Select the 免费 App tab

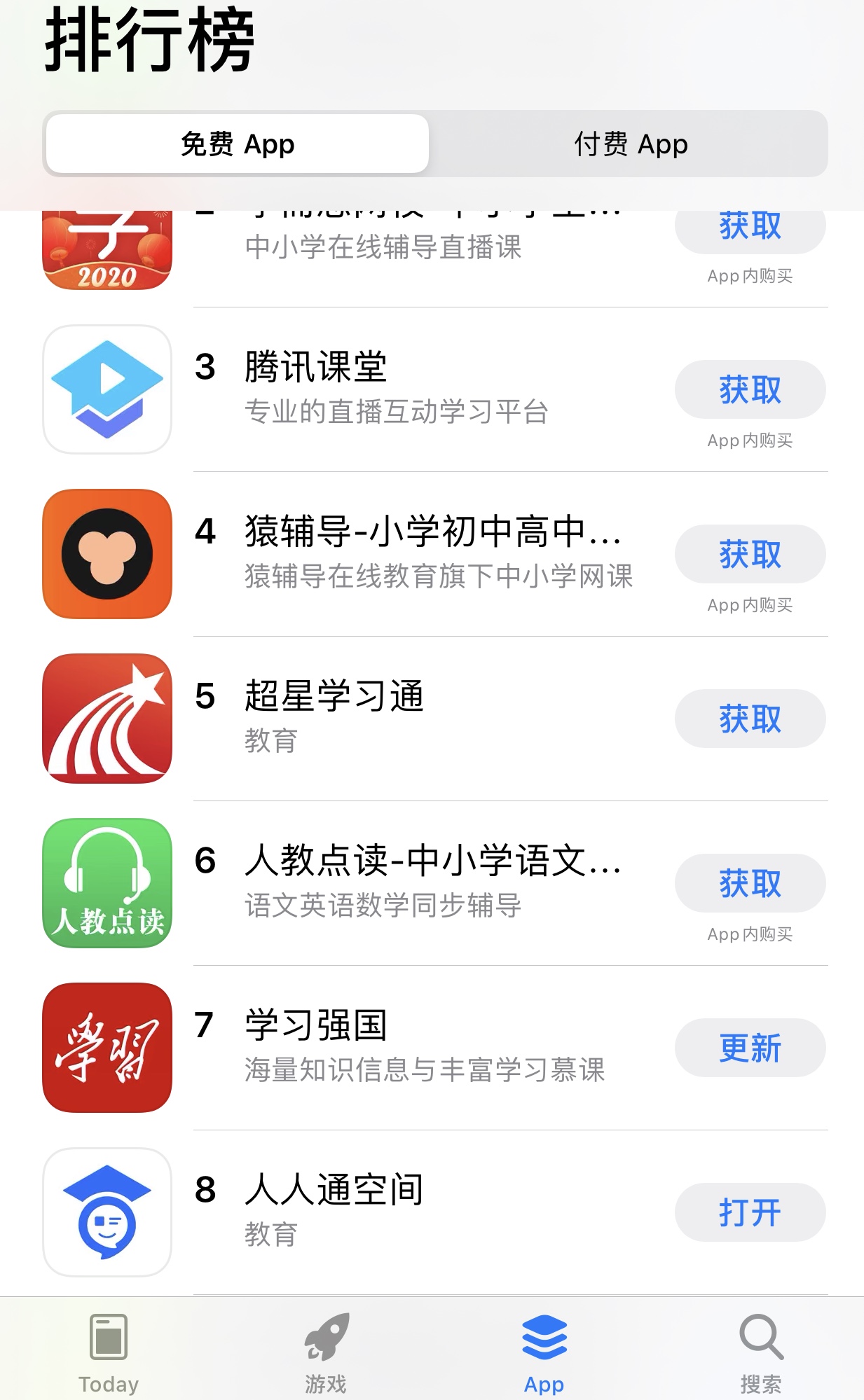tap(238, 144)
